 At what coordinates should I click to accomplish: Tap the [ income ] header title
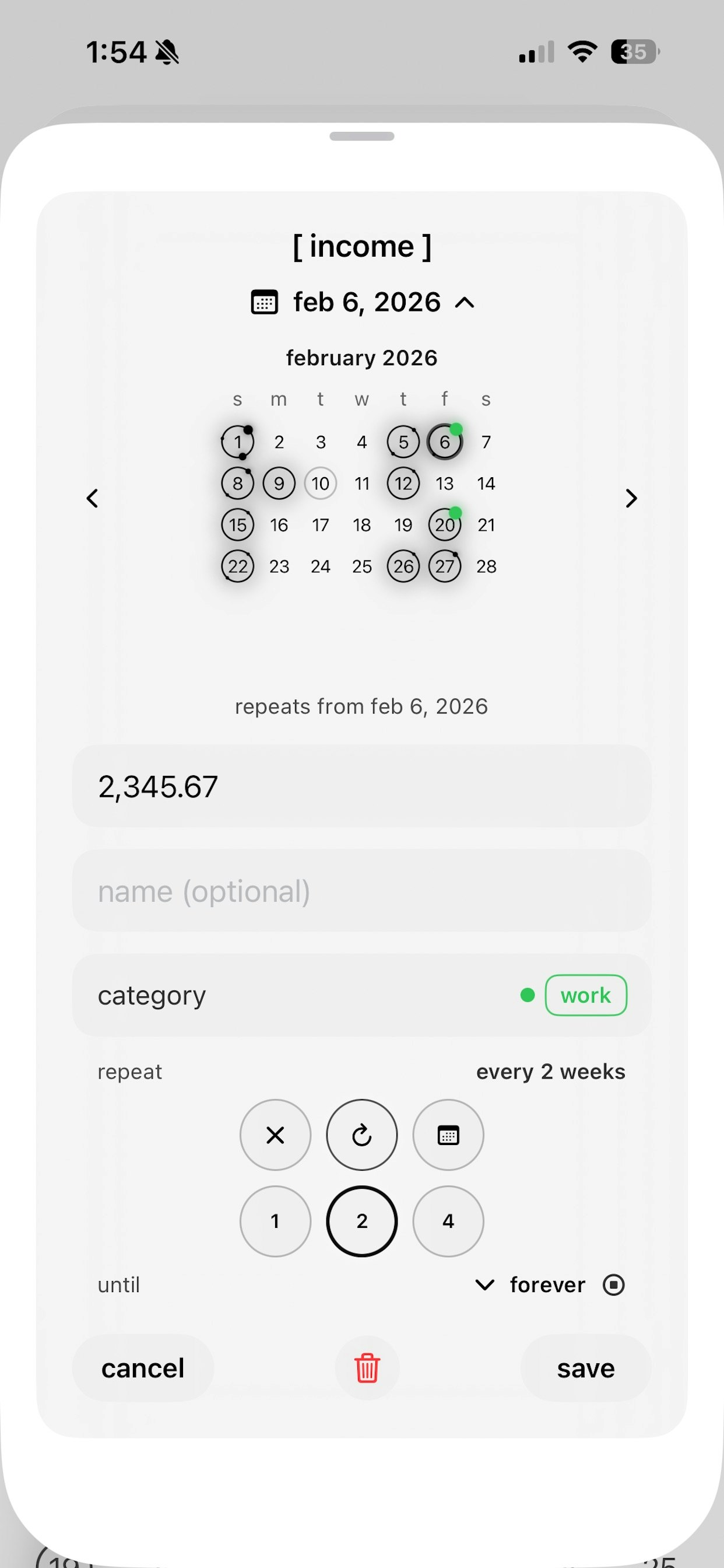coord(361,246)
